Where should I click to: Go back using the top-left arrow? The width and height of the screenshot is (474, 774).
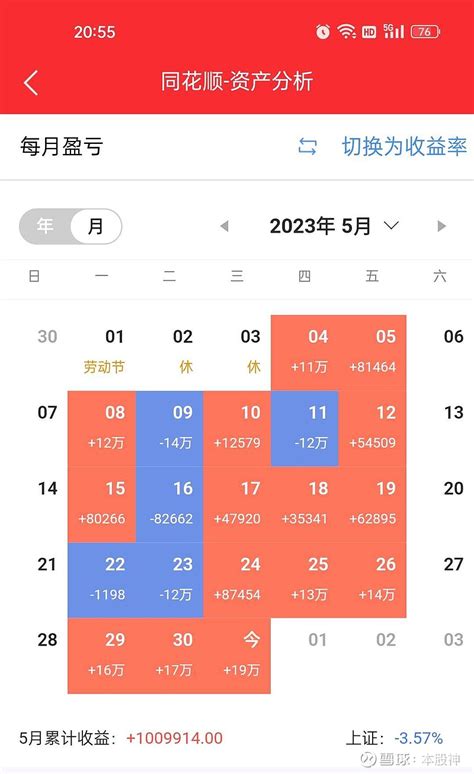tap(31, 82)
